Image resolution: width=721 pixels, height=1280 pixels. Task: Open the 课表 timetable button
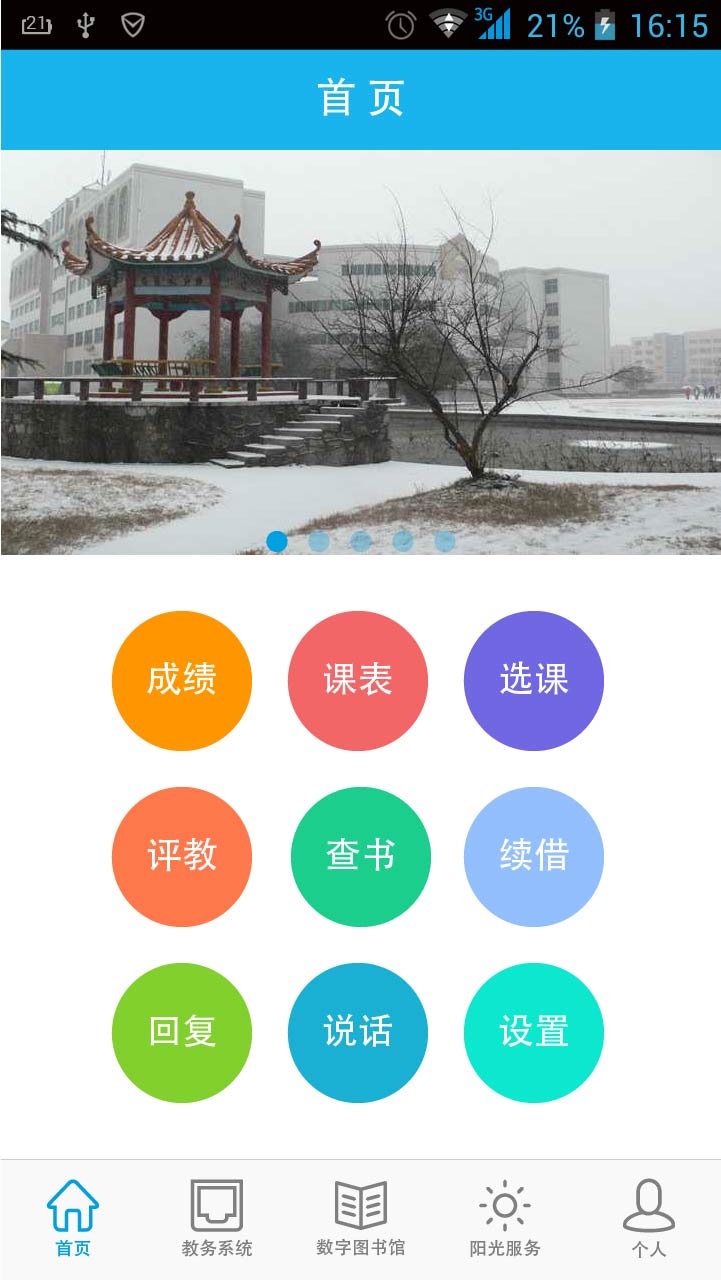click(357, 680)
